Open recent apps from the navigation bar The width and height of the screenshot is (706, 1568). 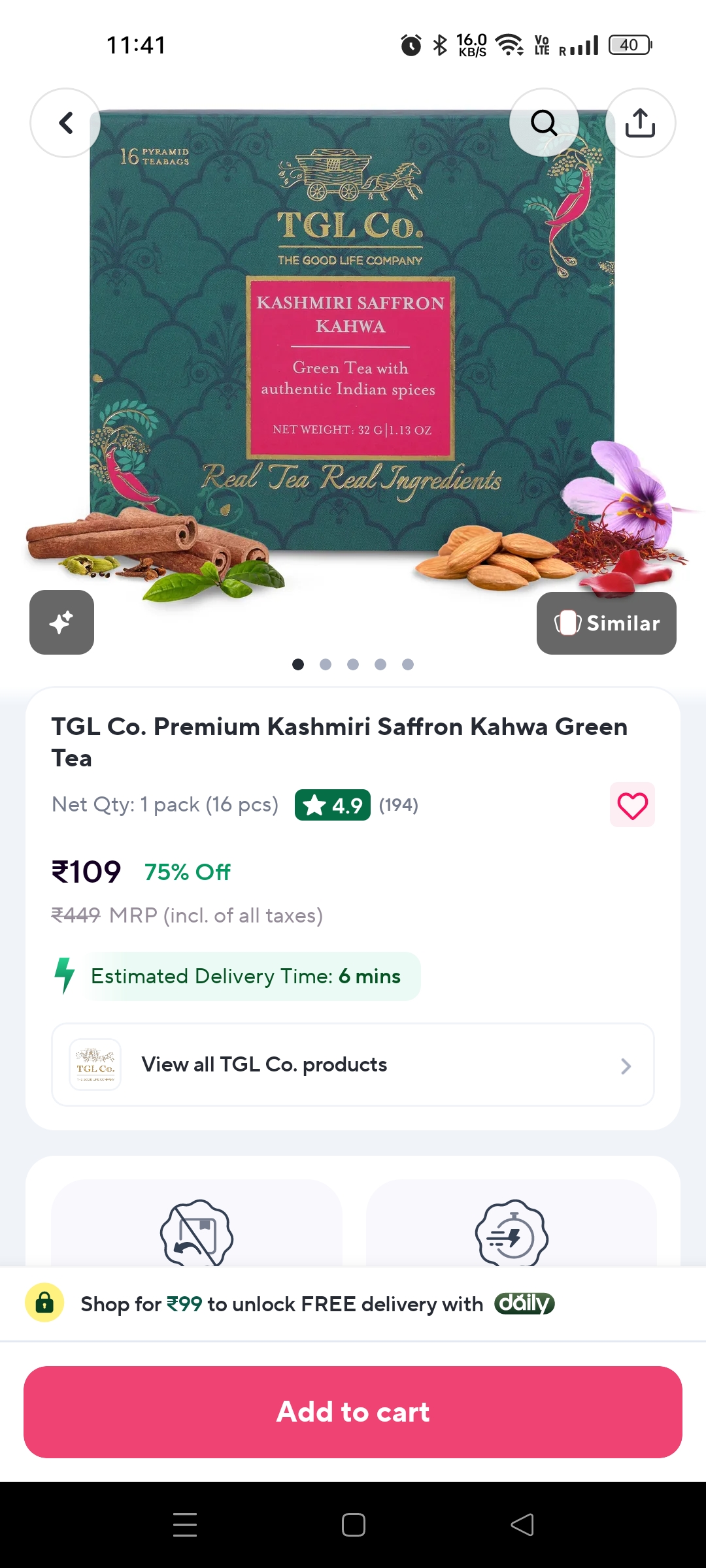click(185, 1525)
